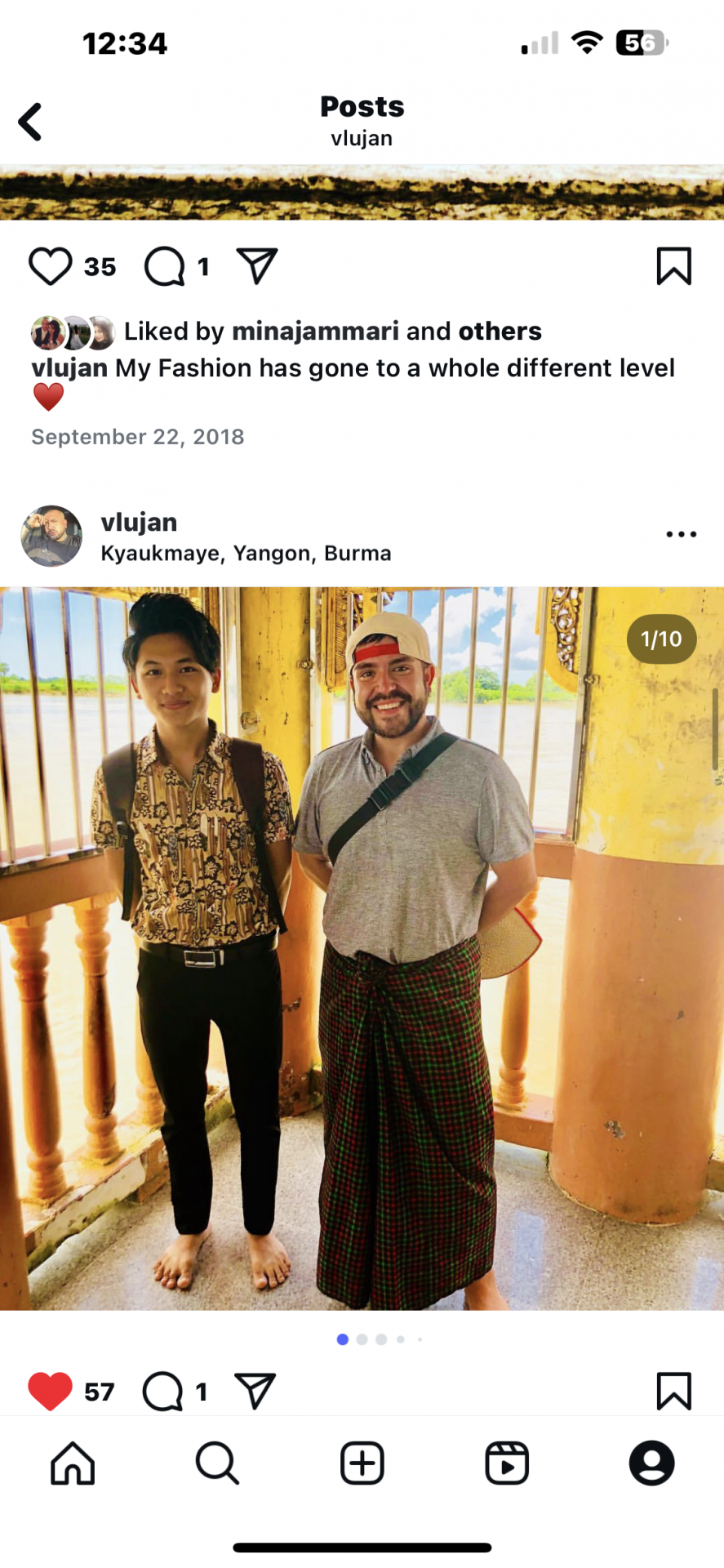The image size is (724, 1568).
Task: Bookmark the 'My Fashion' post
Action: pyautogui.click(x=673, y=266)
